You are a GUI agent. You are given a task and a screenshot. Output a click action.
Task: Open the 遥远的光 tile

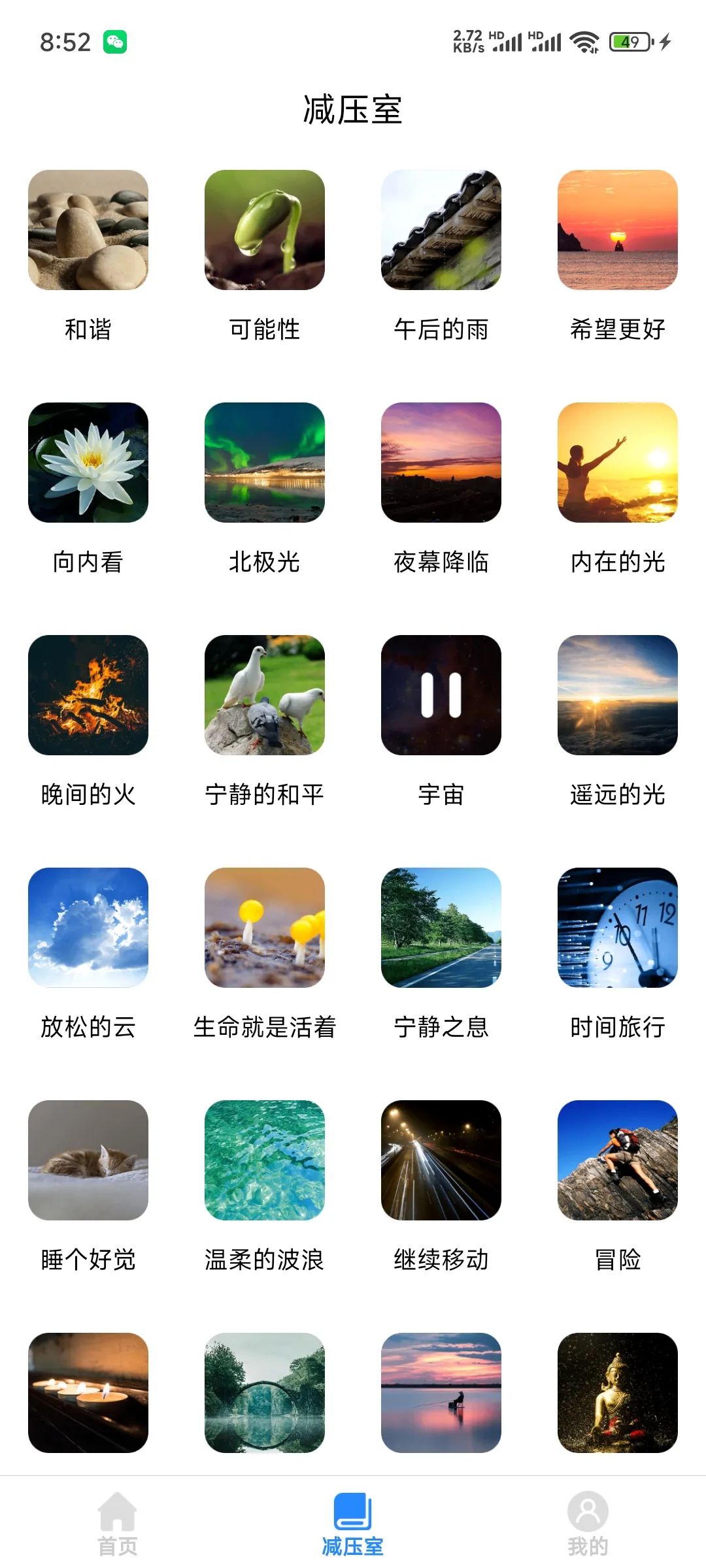(x=618, y=694)
